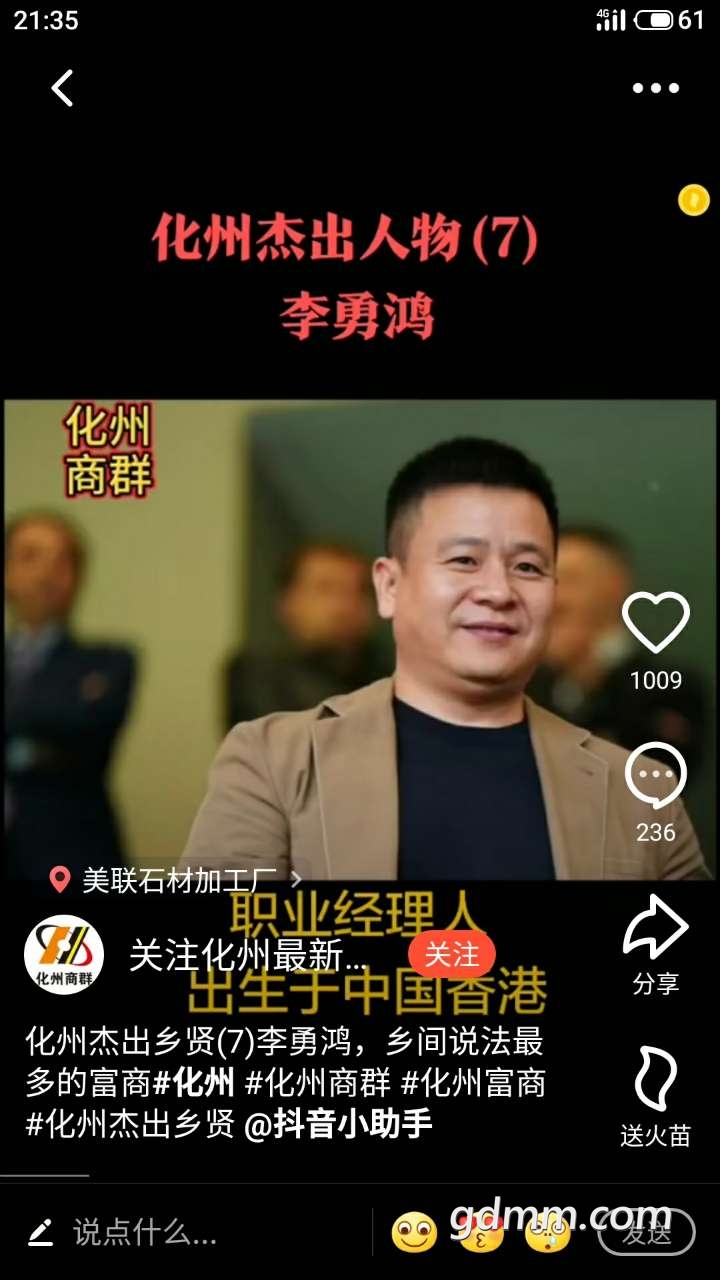The image size is (720, 1280).
Task: Follow the account with the 关注 button
Action: (x=451, y=955)
